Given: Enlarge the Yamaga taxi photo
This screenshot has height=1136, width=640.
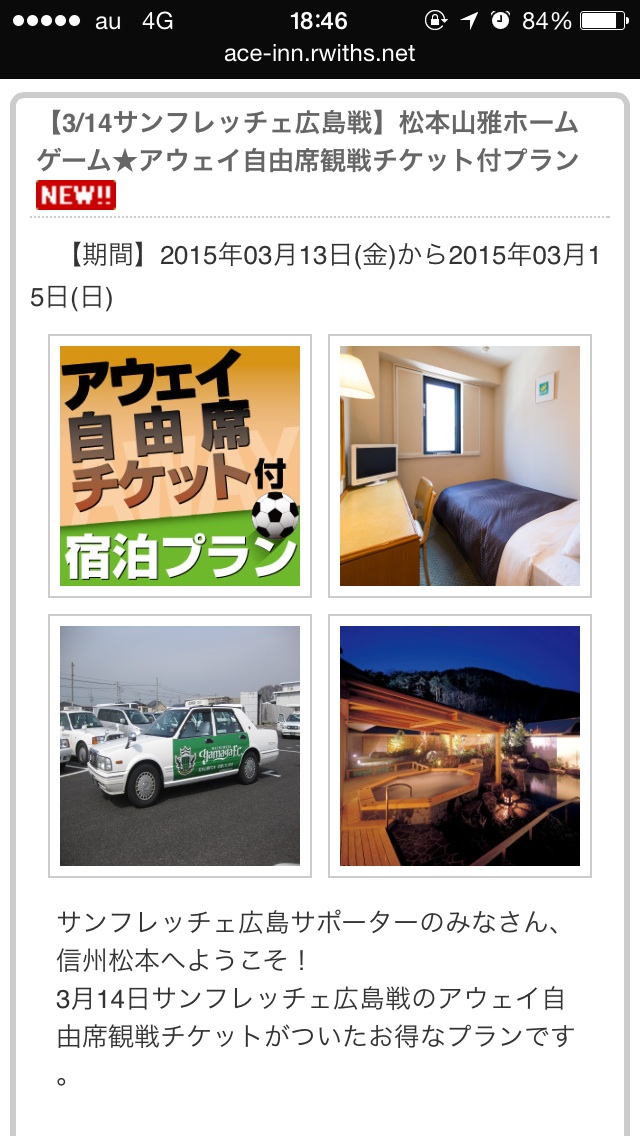Looking at the screenshot, I should tap(180, 746).
